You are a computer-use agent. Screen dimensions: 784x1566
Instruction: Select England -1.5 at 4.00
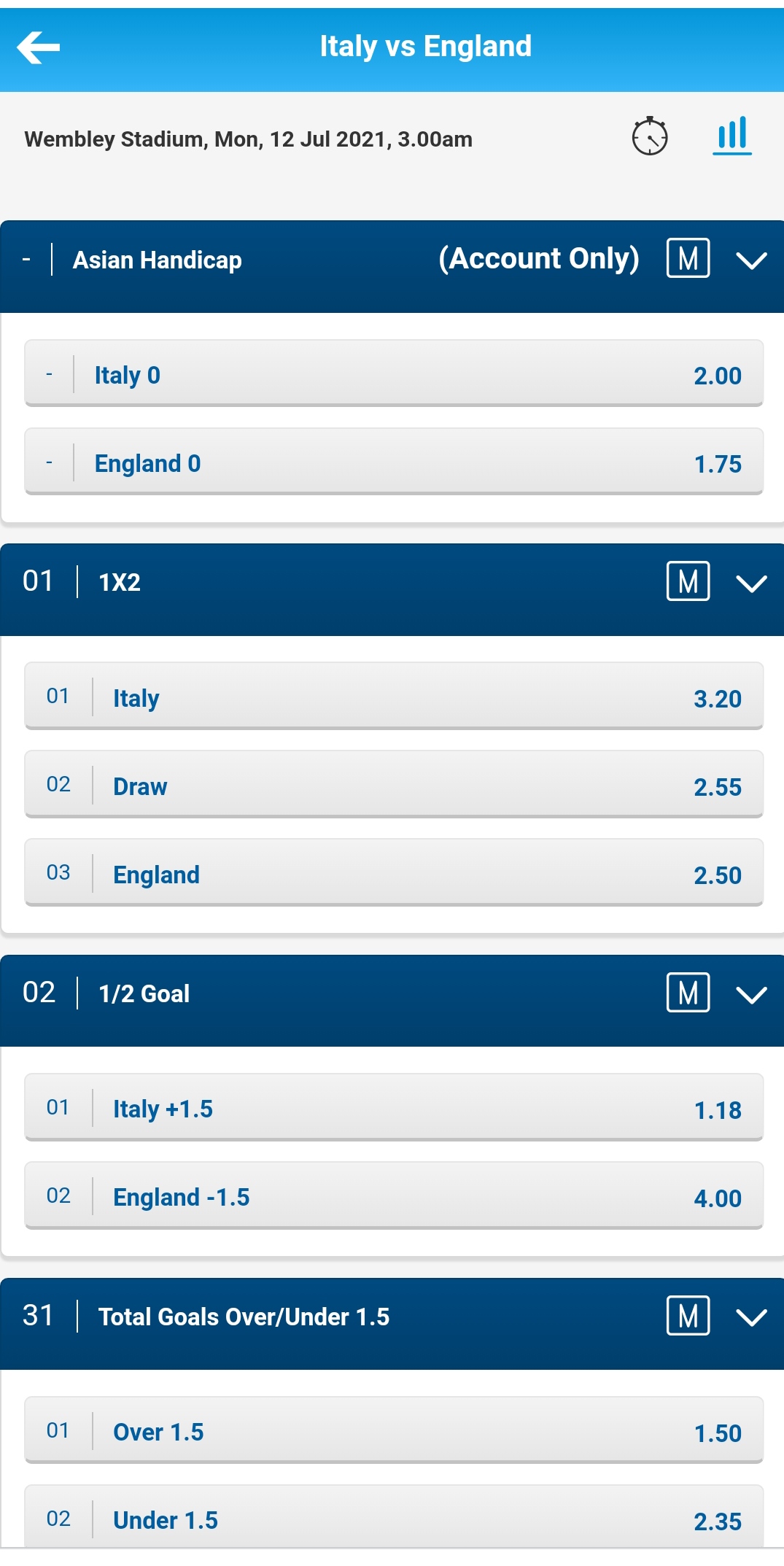(x=394, y=1197)
